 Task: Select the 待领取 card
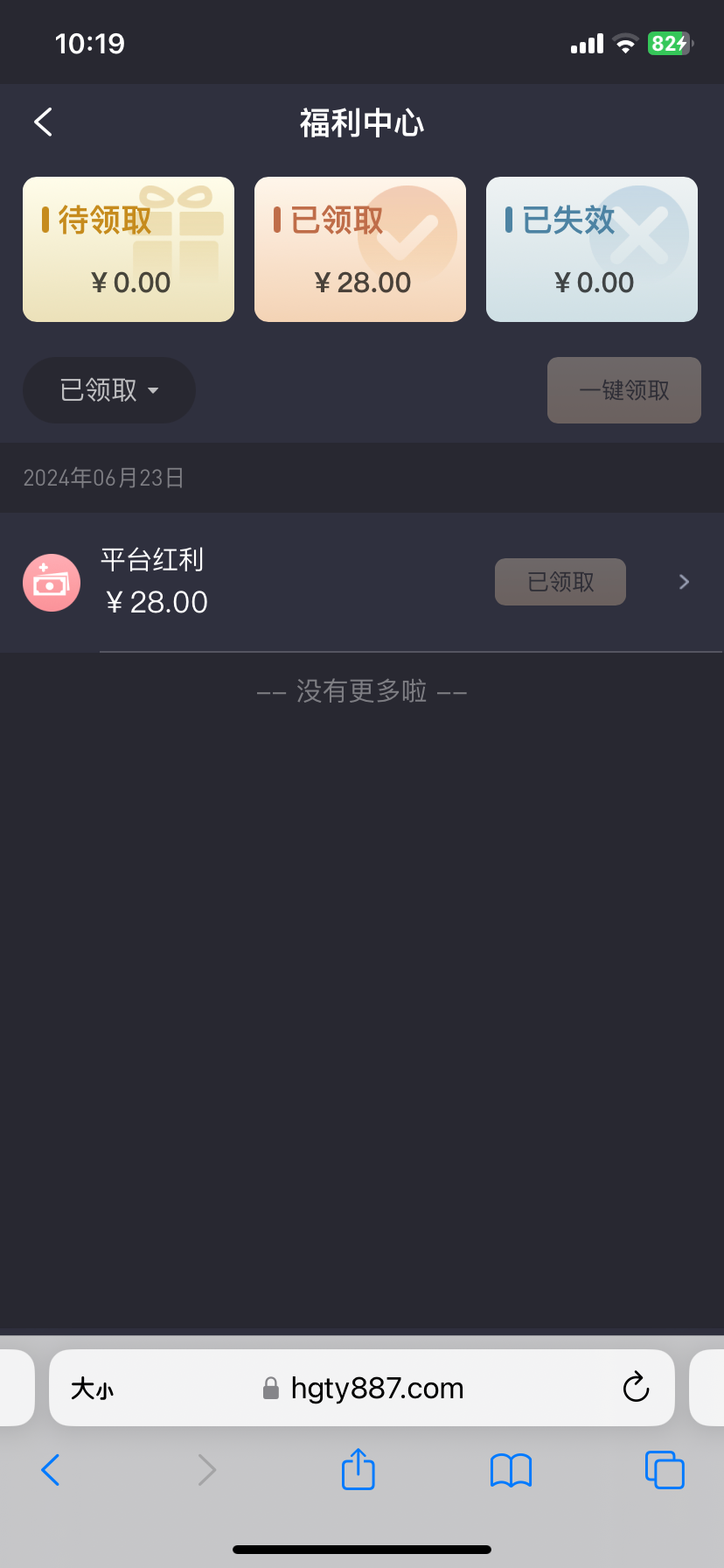coord(129,249)
